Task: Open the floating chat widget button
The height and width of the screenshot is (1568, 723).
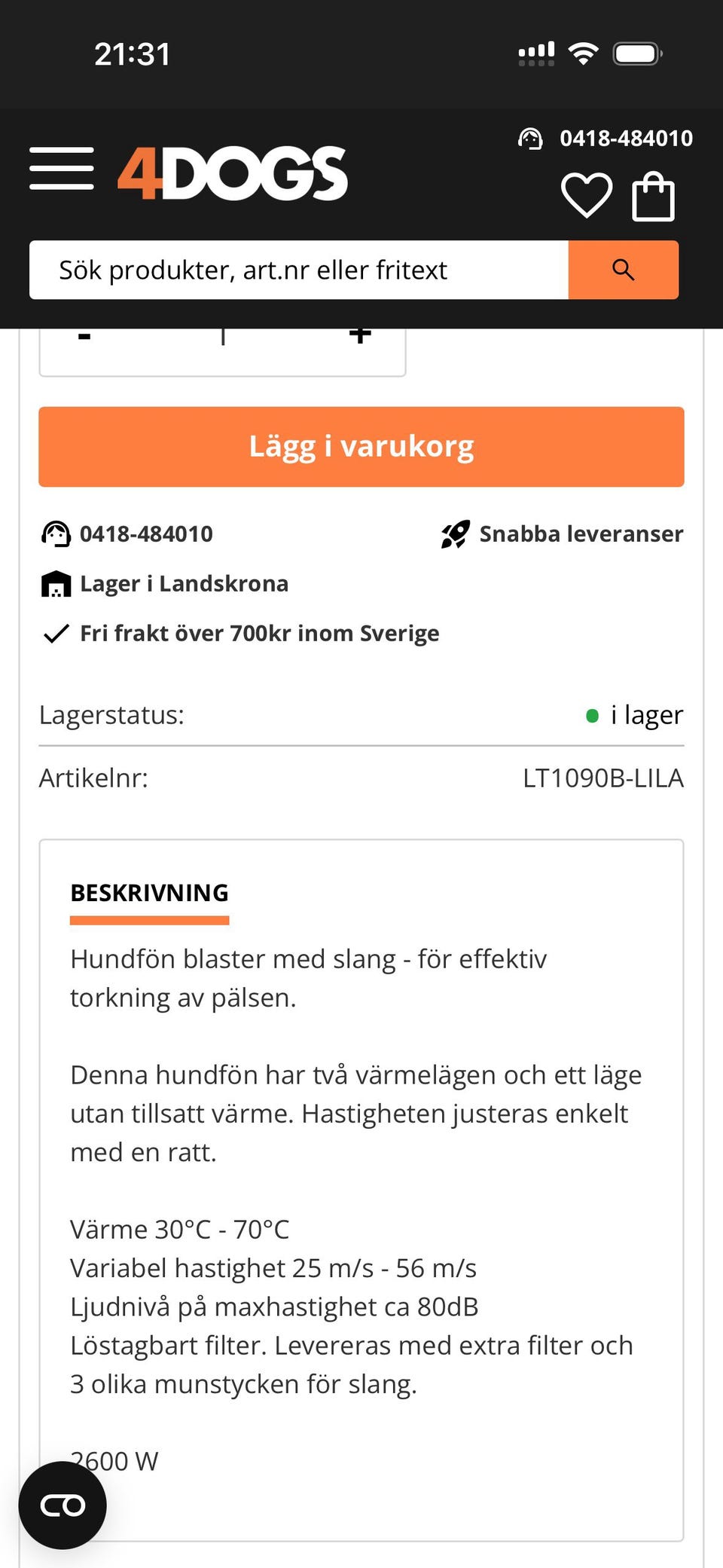Action: [x=63, y=1505]
